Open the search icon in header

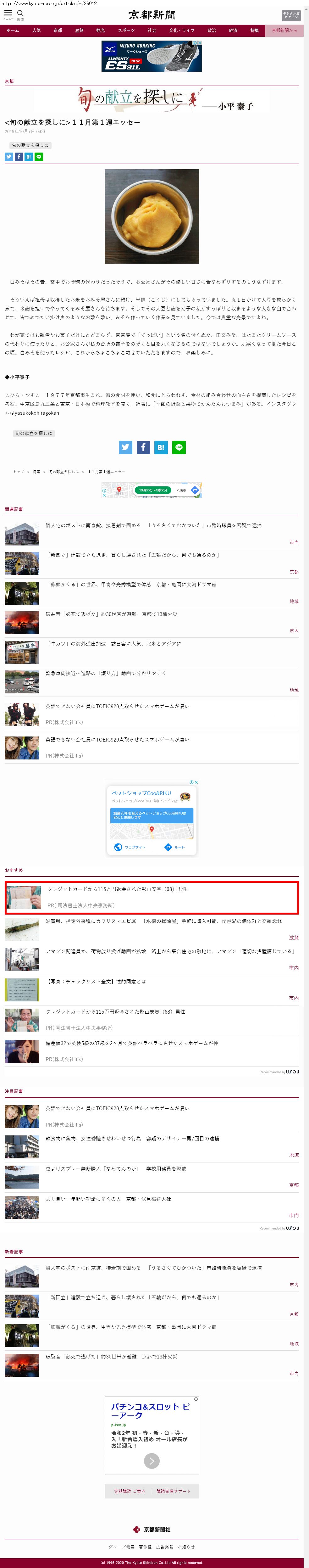pos(21,14)
